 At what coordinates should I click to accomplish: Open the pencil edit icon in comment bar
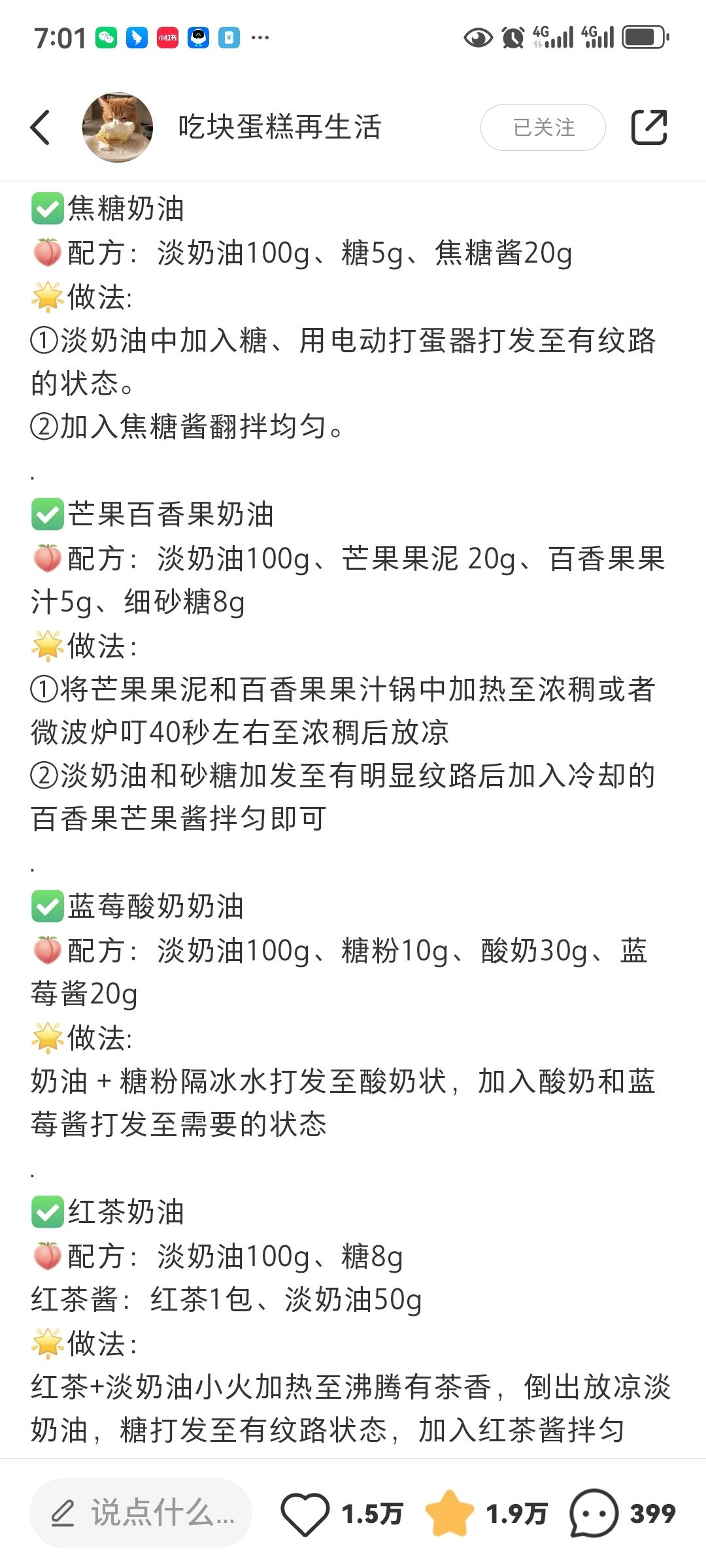click(x=64, y=1514)
